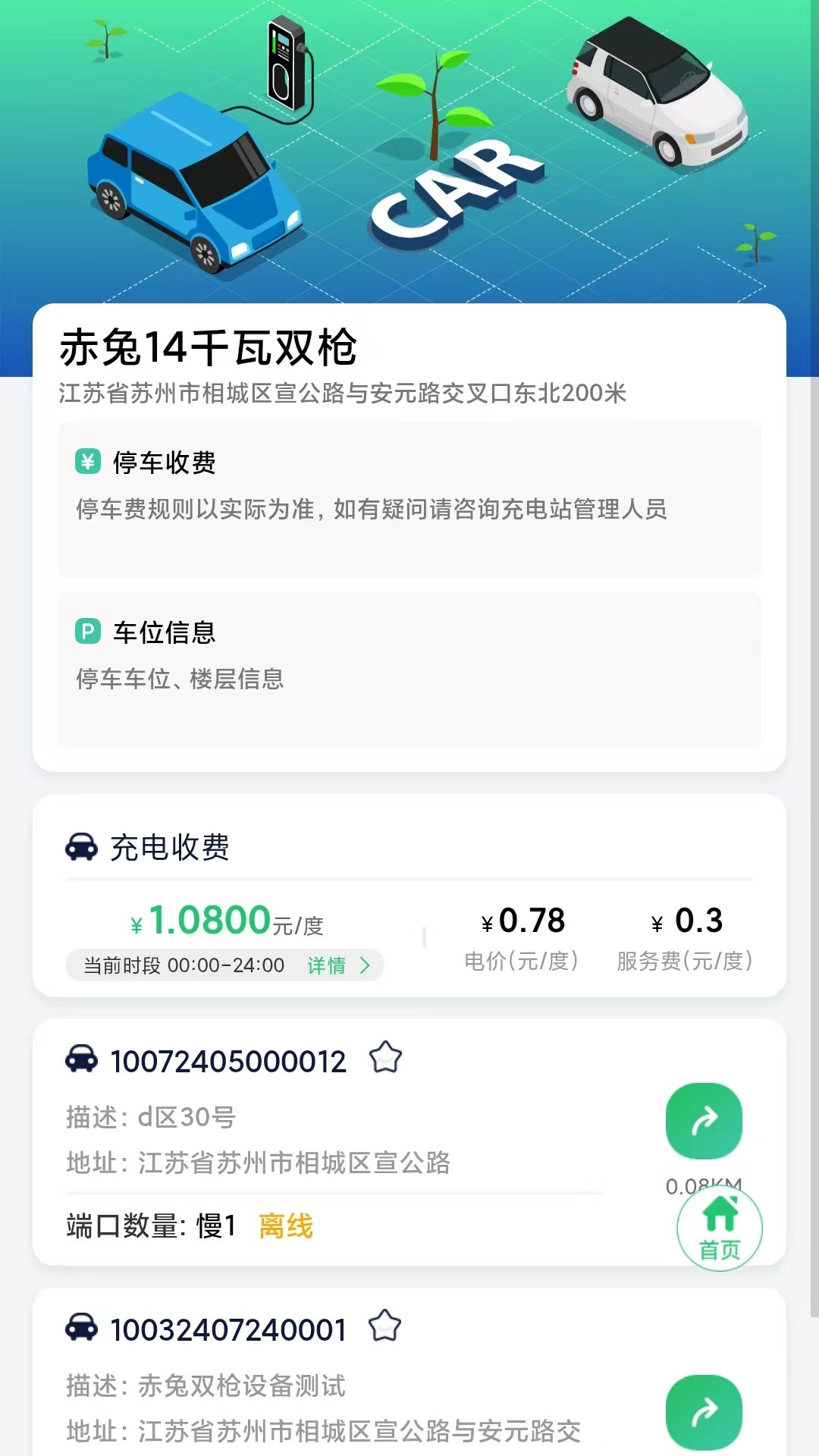This screenshot has height=1456, width=819.
Task: Tap the ¥0.3 服务费 value
Action: click(685, 921)
